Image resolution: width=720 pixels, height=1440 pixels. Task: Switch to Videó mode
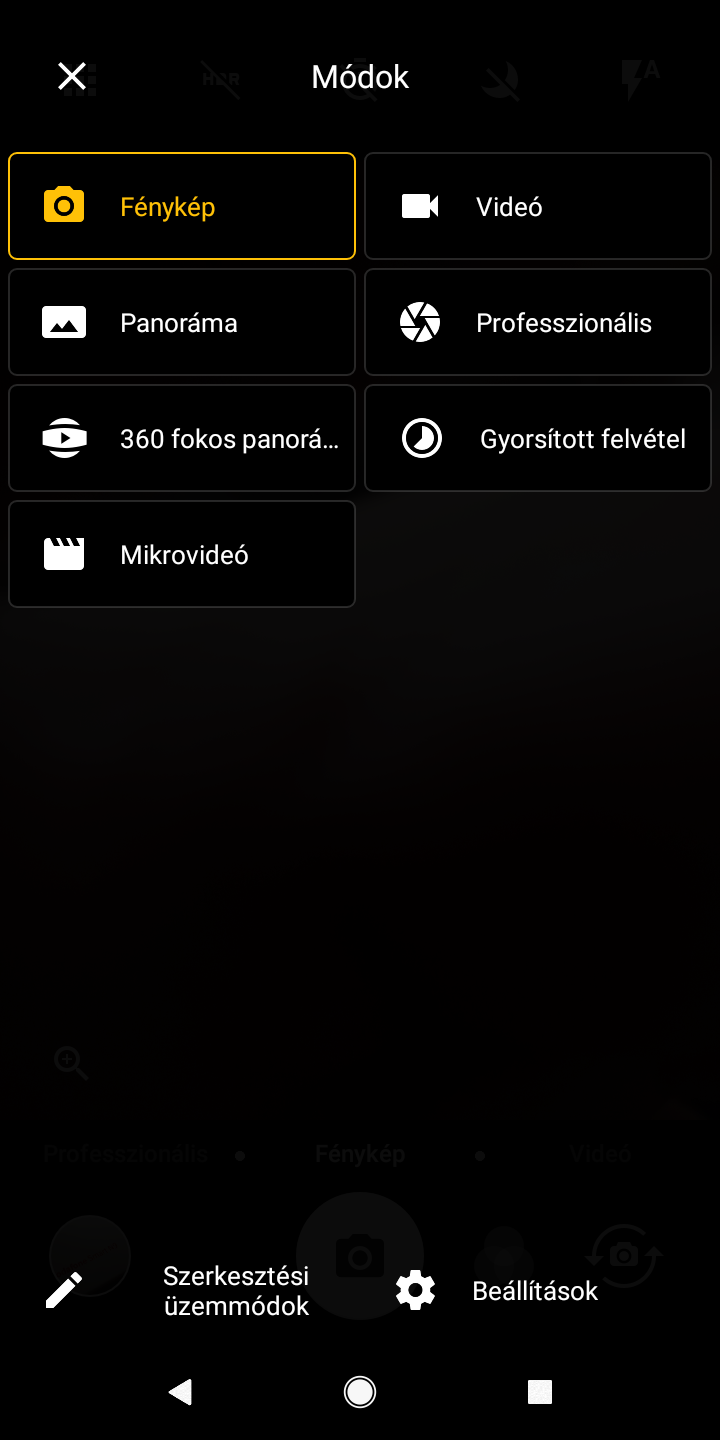tap(538, 206)
